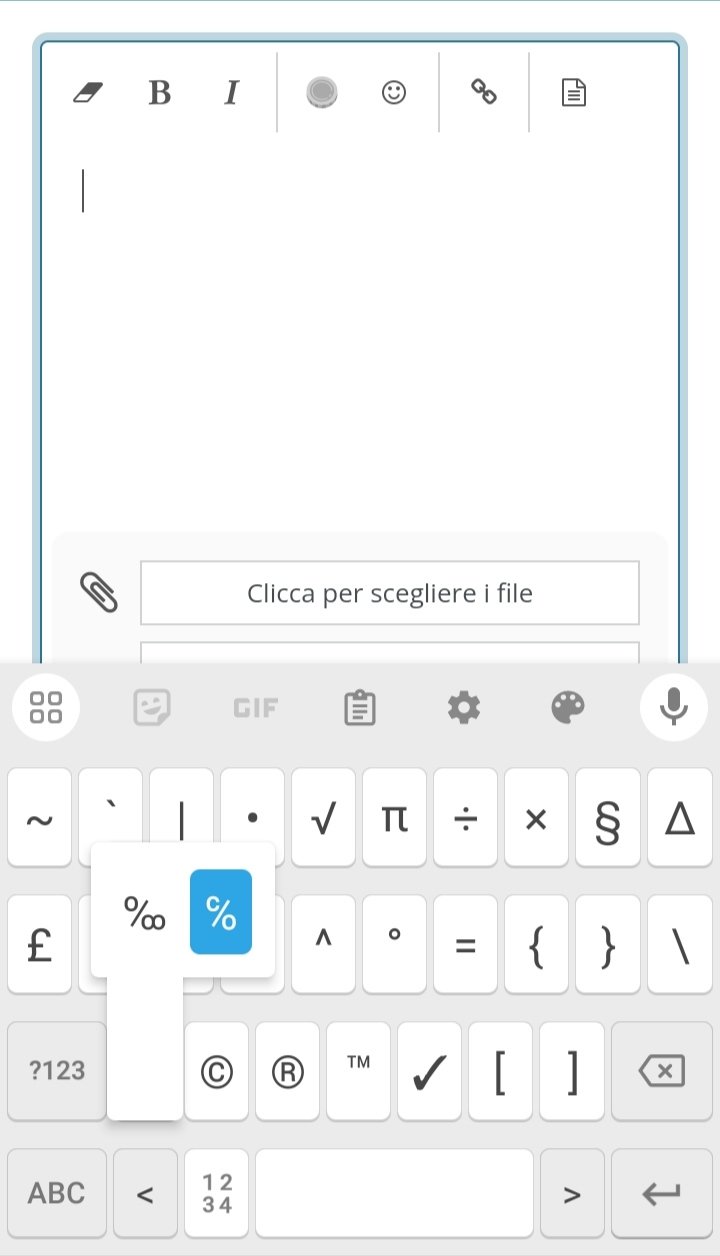720x1256 pixels.
Task: Tap the keyboard backspace key
Action: (661, 1071)
